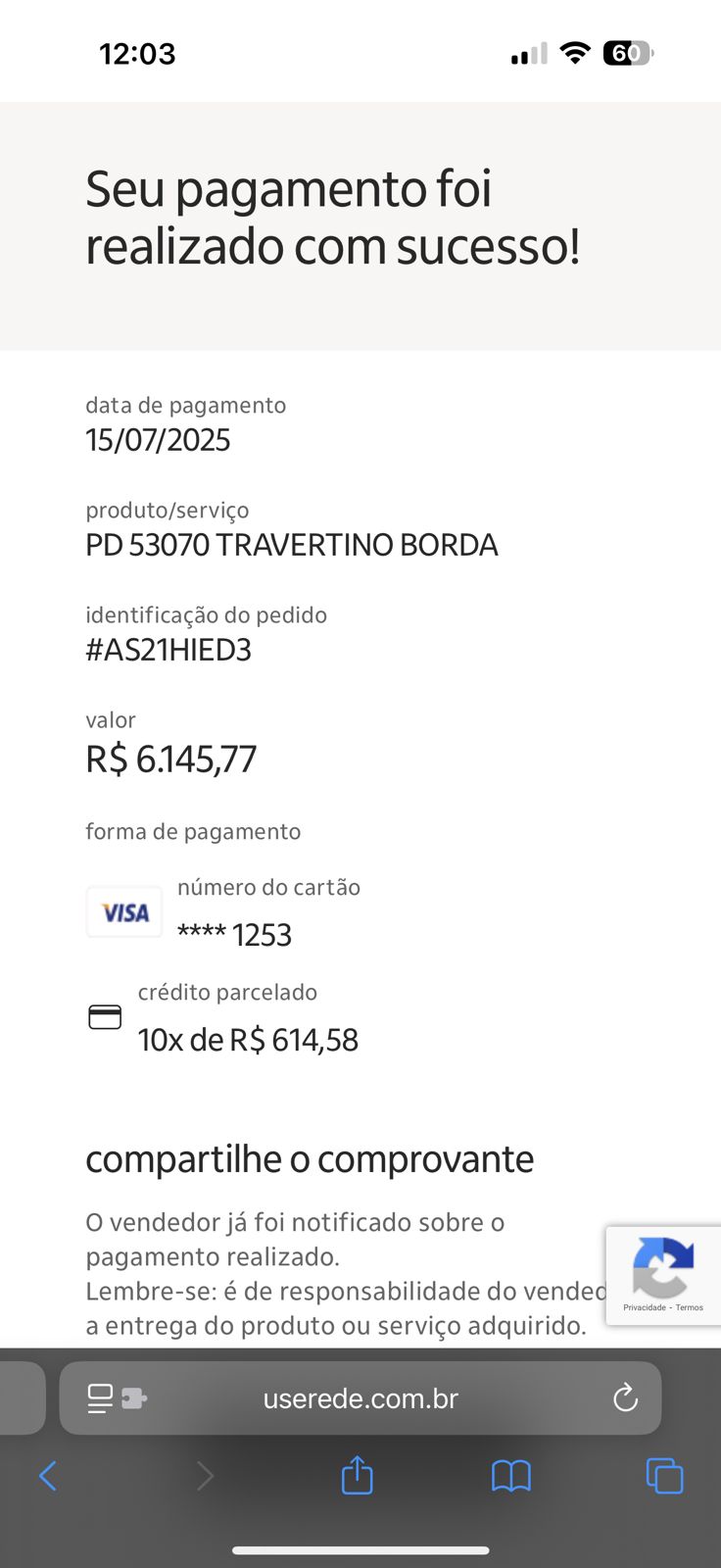The image size is (721, 1568).
Task: Open the reCAPTCHA Termos link
Action: click(x=690, y=1307)
